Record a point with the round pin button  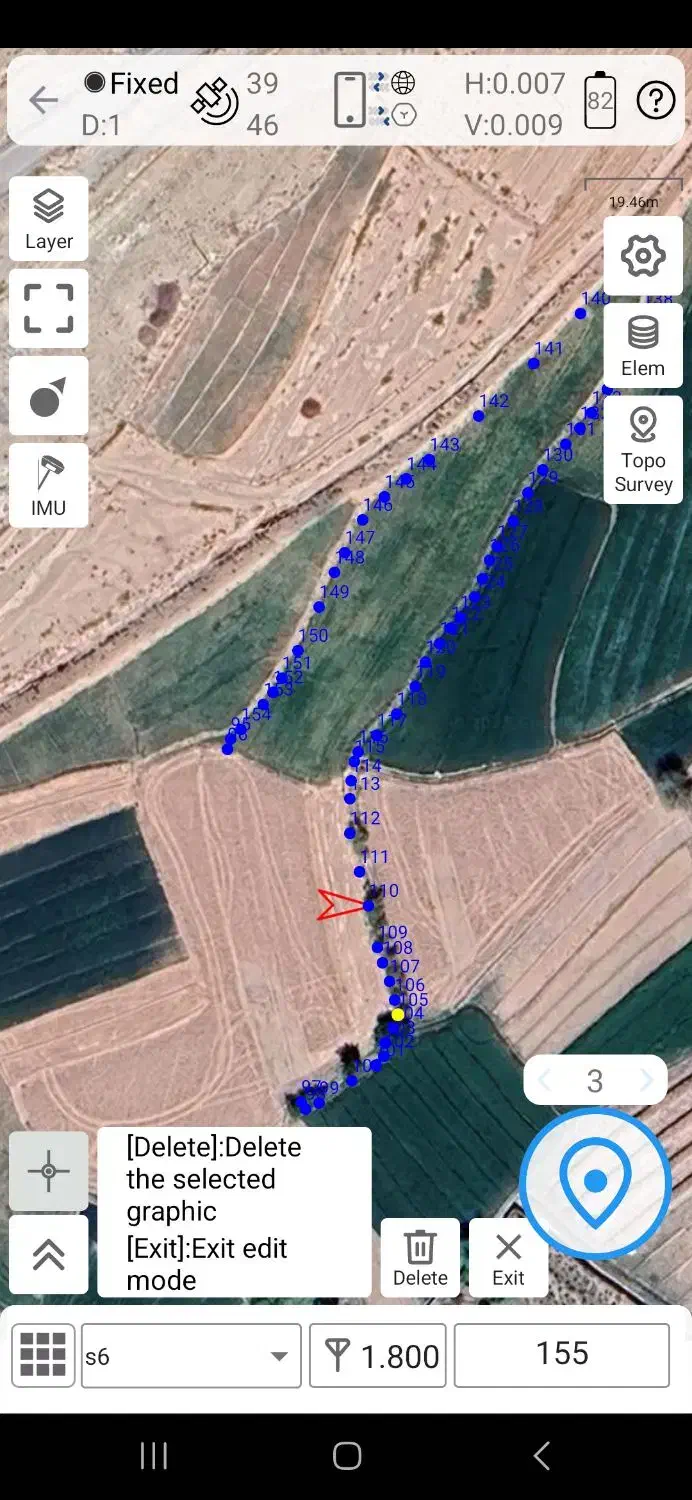(x=595, y=1182)
